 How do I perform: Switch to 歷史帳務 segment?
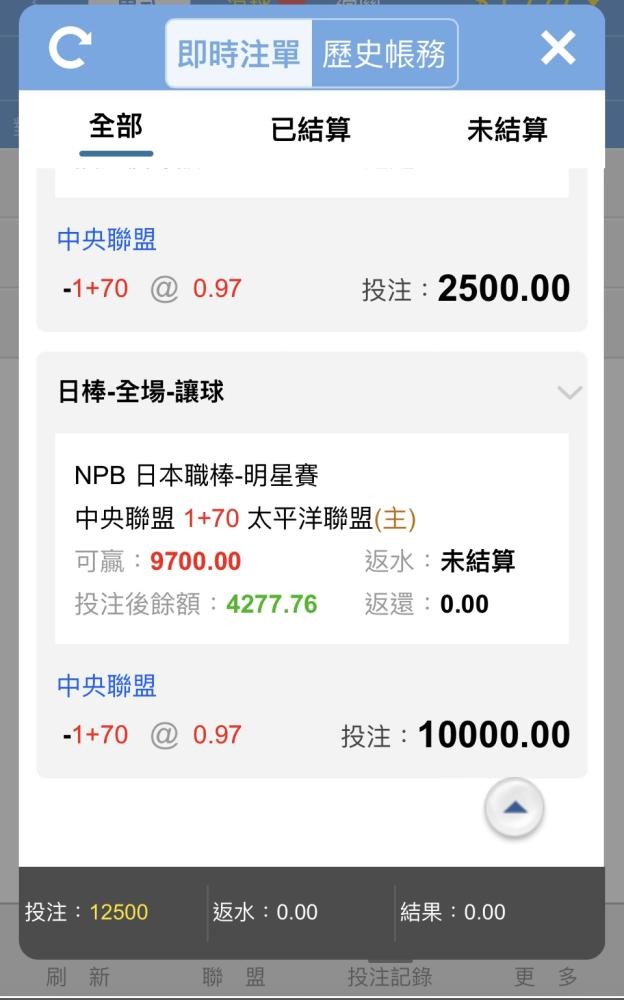pyautogui.click(x=384, y=54)
